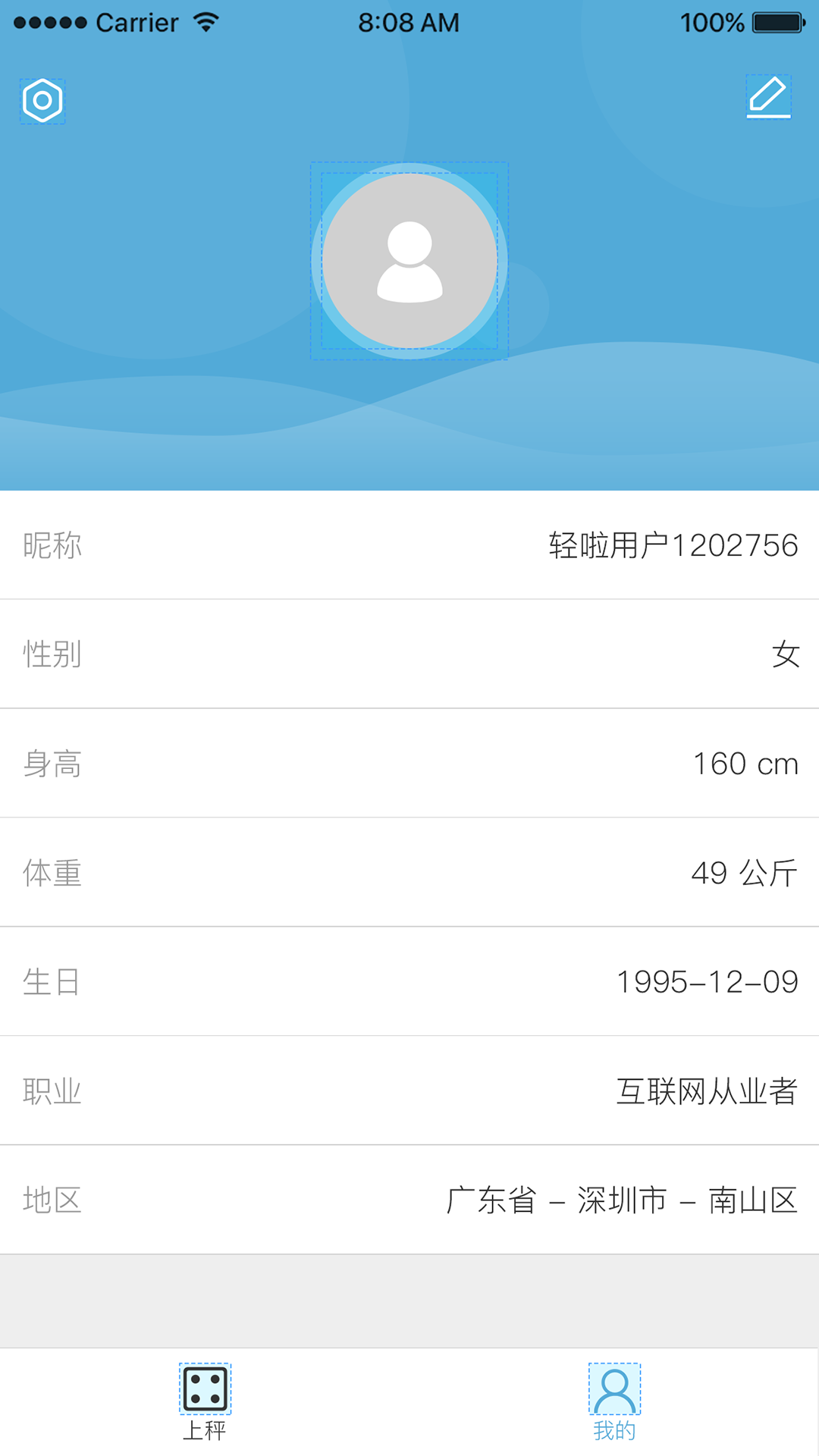Tap the 8:08 AM clock in status bar
Image resolution: width=819 pixels, height=1456 pixels.
coord(409,22)
